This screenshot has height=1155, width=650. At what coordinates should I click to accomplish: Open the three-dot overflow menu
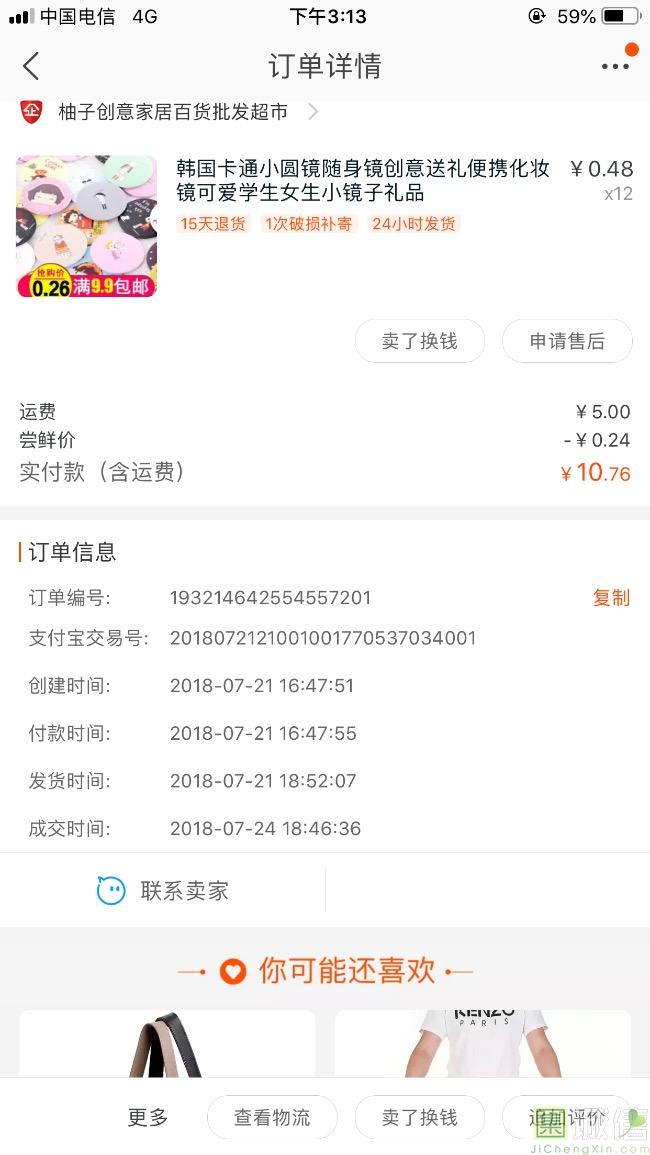point(615,66)
